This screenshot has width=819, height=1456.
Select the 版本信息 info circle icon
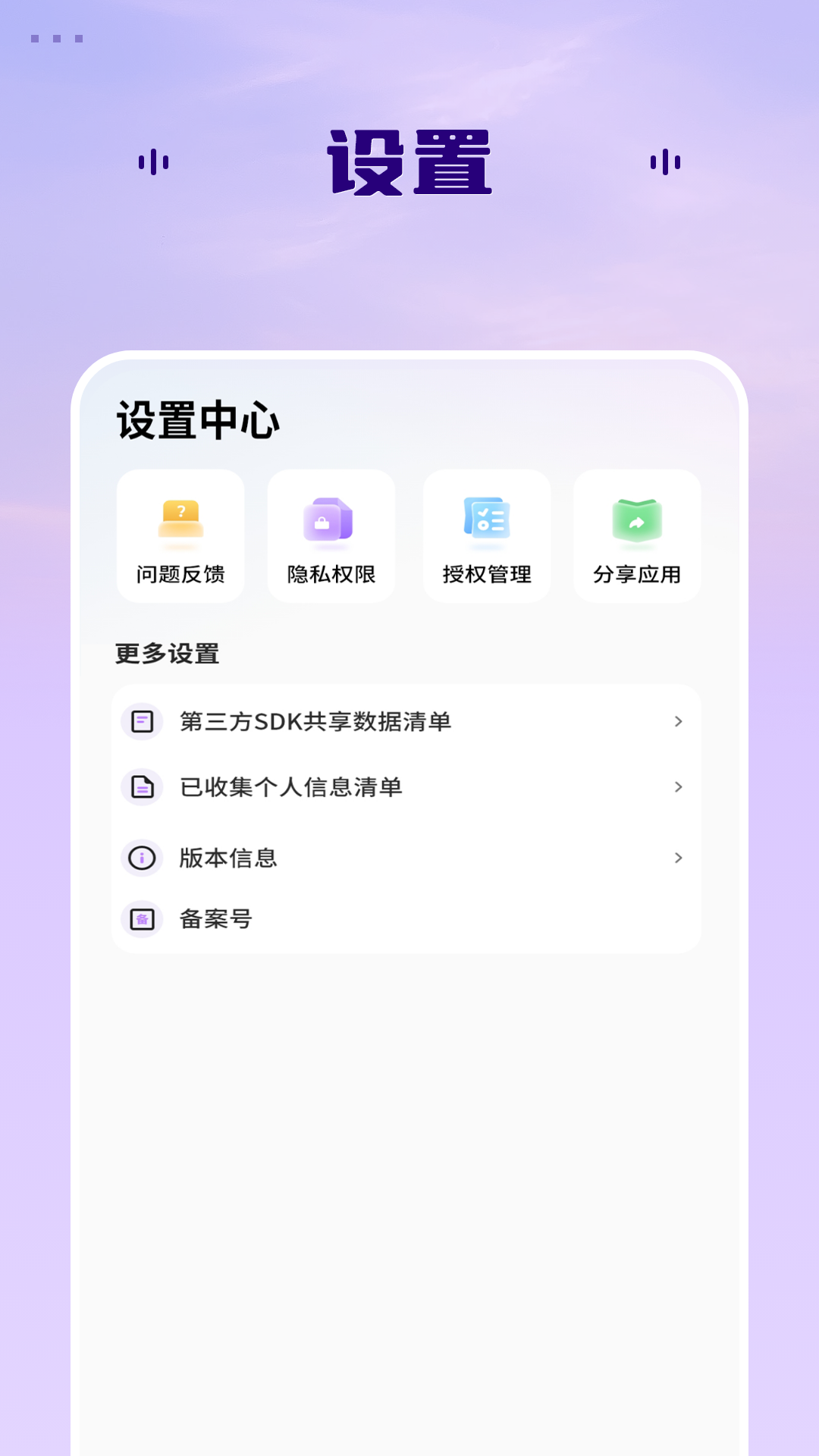[142, 858]
